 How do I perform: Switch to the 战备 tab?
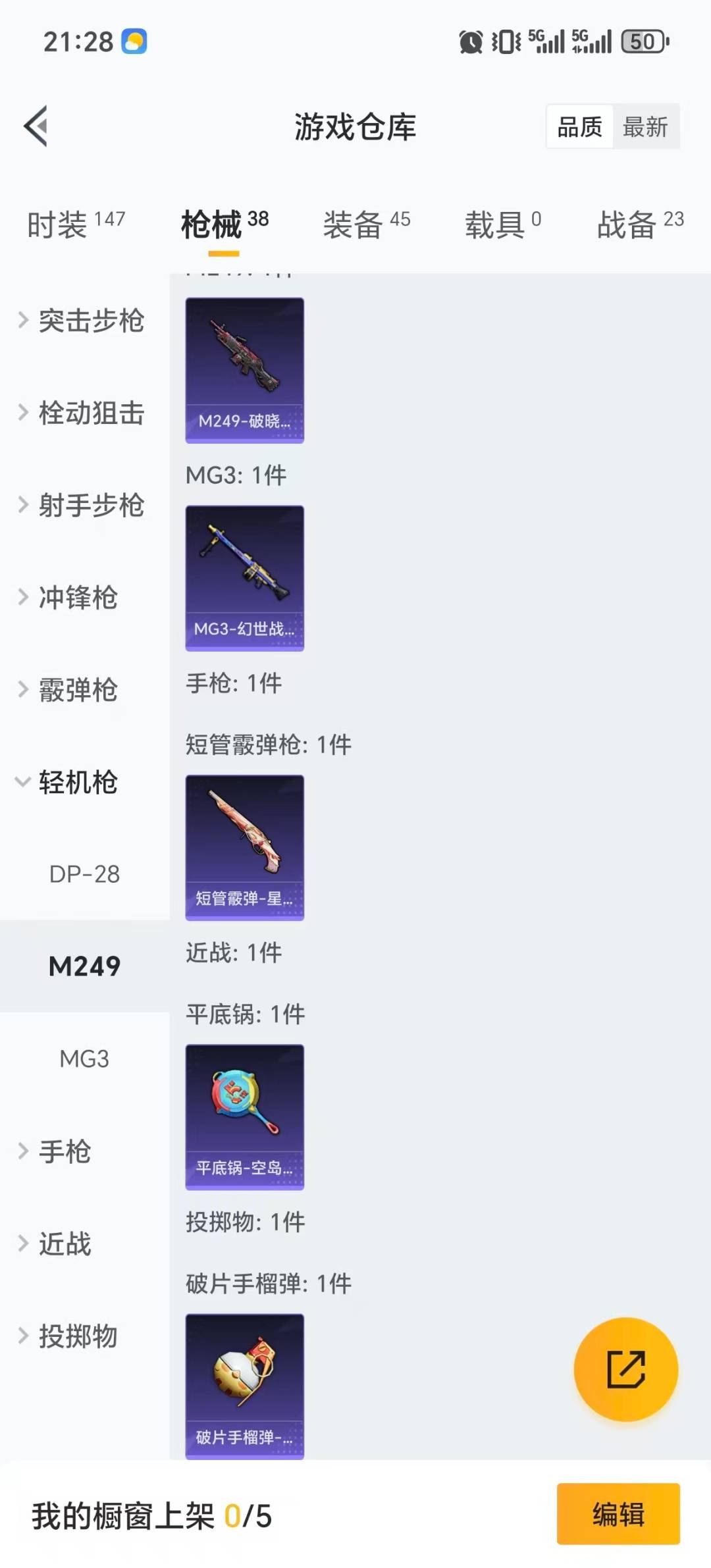pos(639,224)
